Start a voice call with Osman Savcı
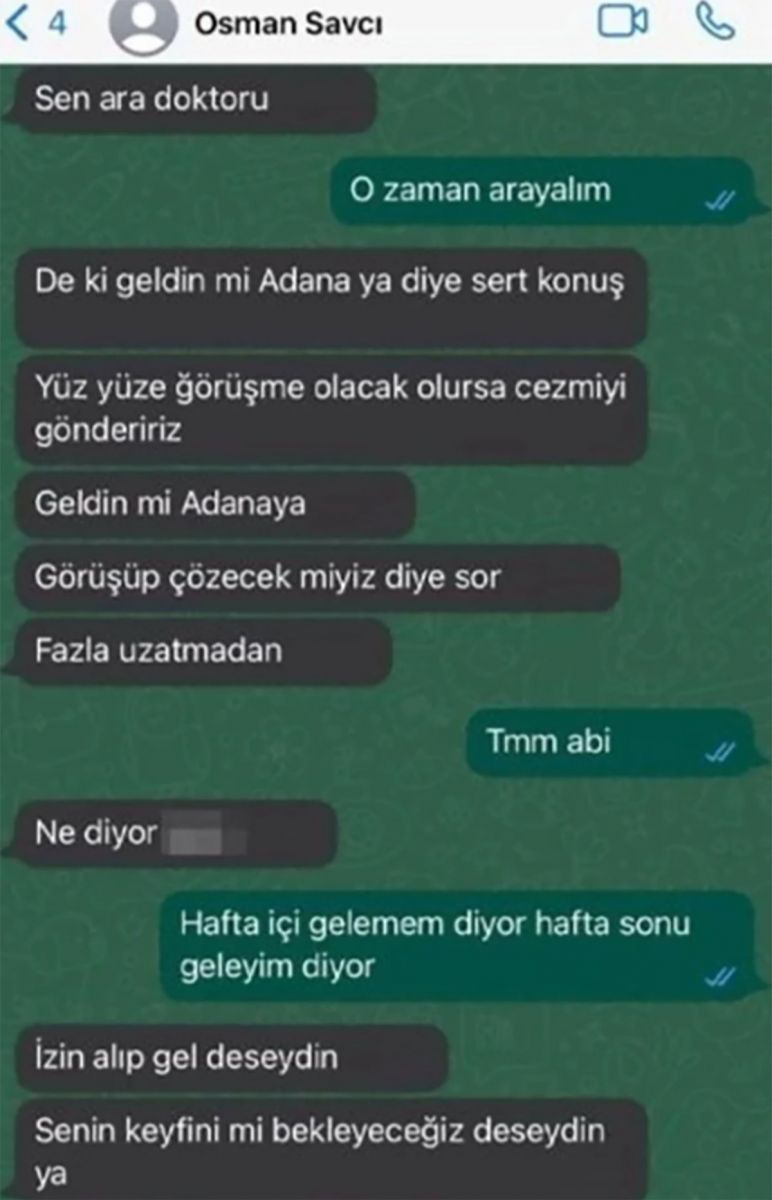 pos(714,23)
